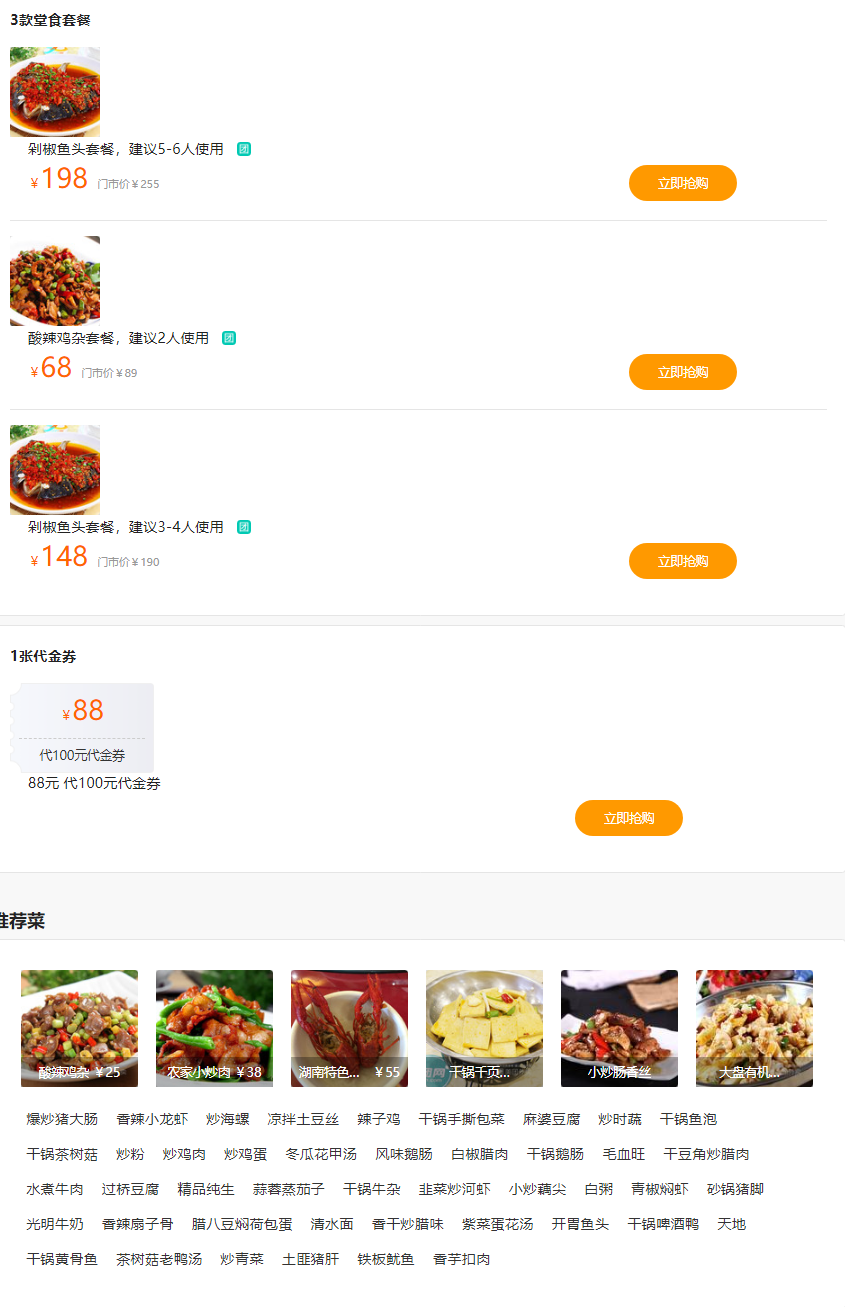The image size is (845, 1307).
Task: Open the 酸辣鸡杂套餐 建议2人使用 deal image
Action: (55, 281)
